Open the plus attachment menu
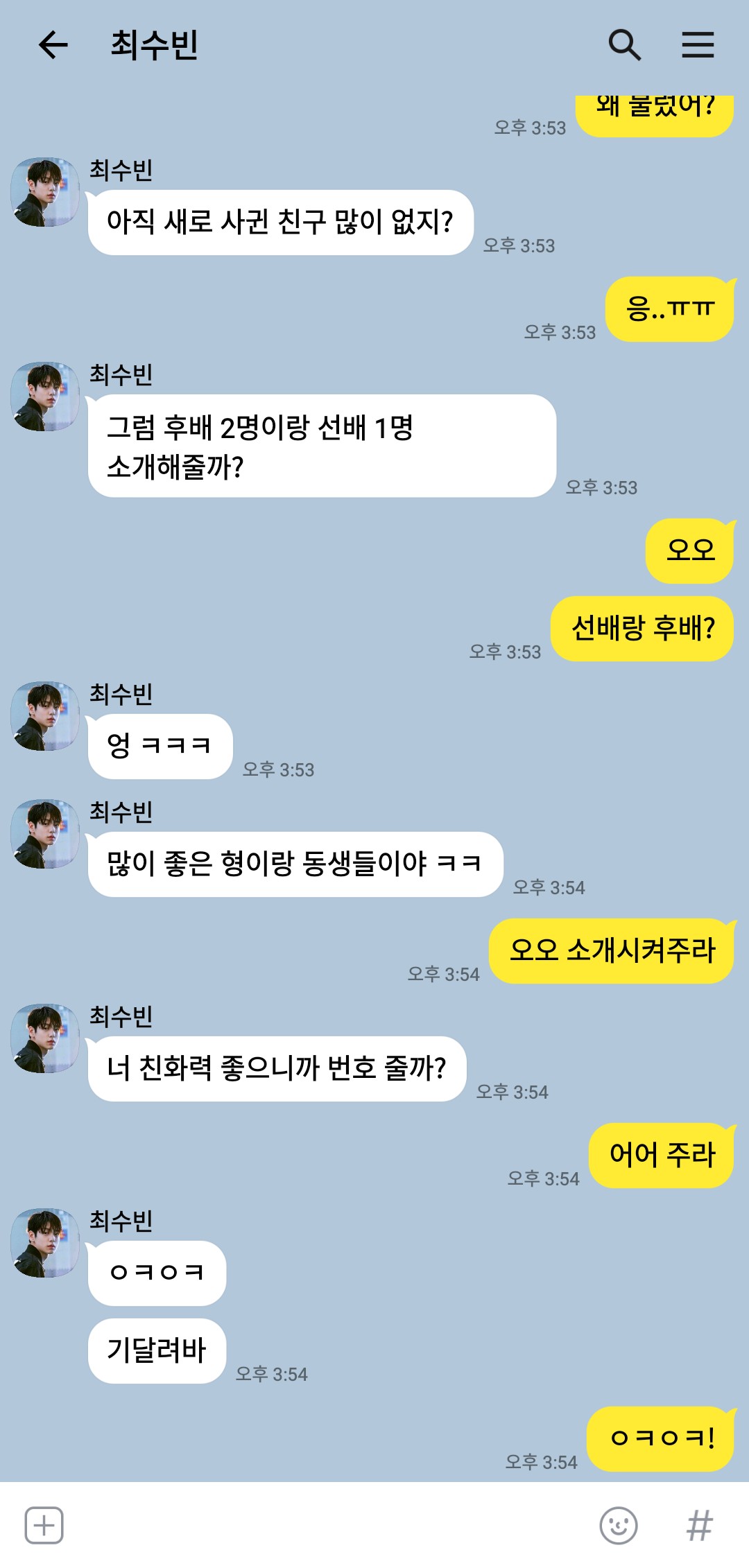Screen dimensions: 749x1568 (44, 1525)
